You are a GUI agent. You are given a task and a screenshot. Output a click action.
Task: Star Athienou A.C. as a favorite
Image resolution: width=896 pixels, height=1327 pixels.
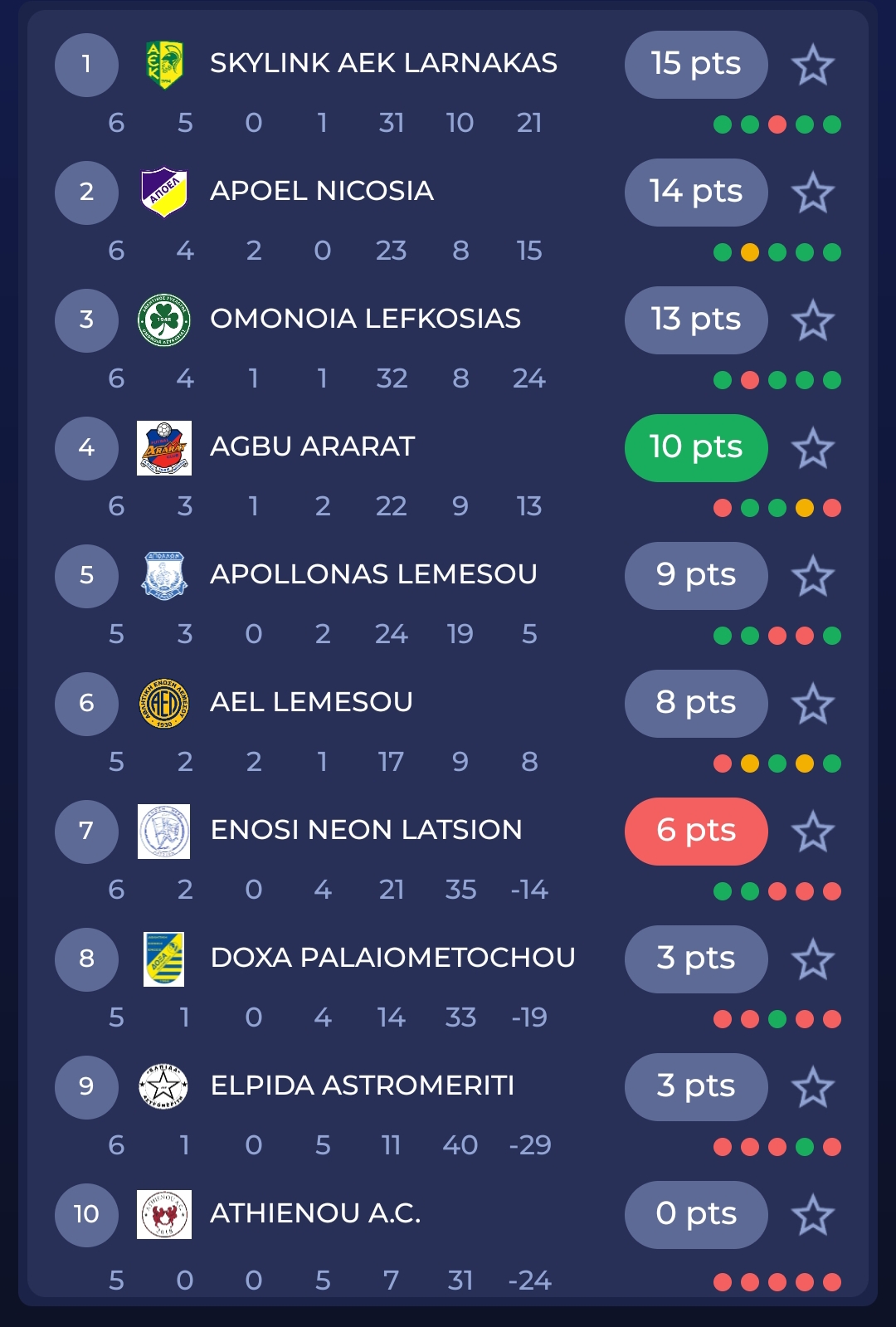coord(812,1216)
